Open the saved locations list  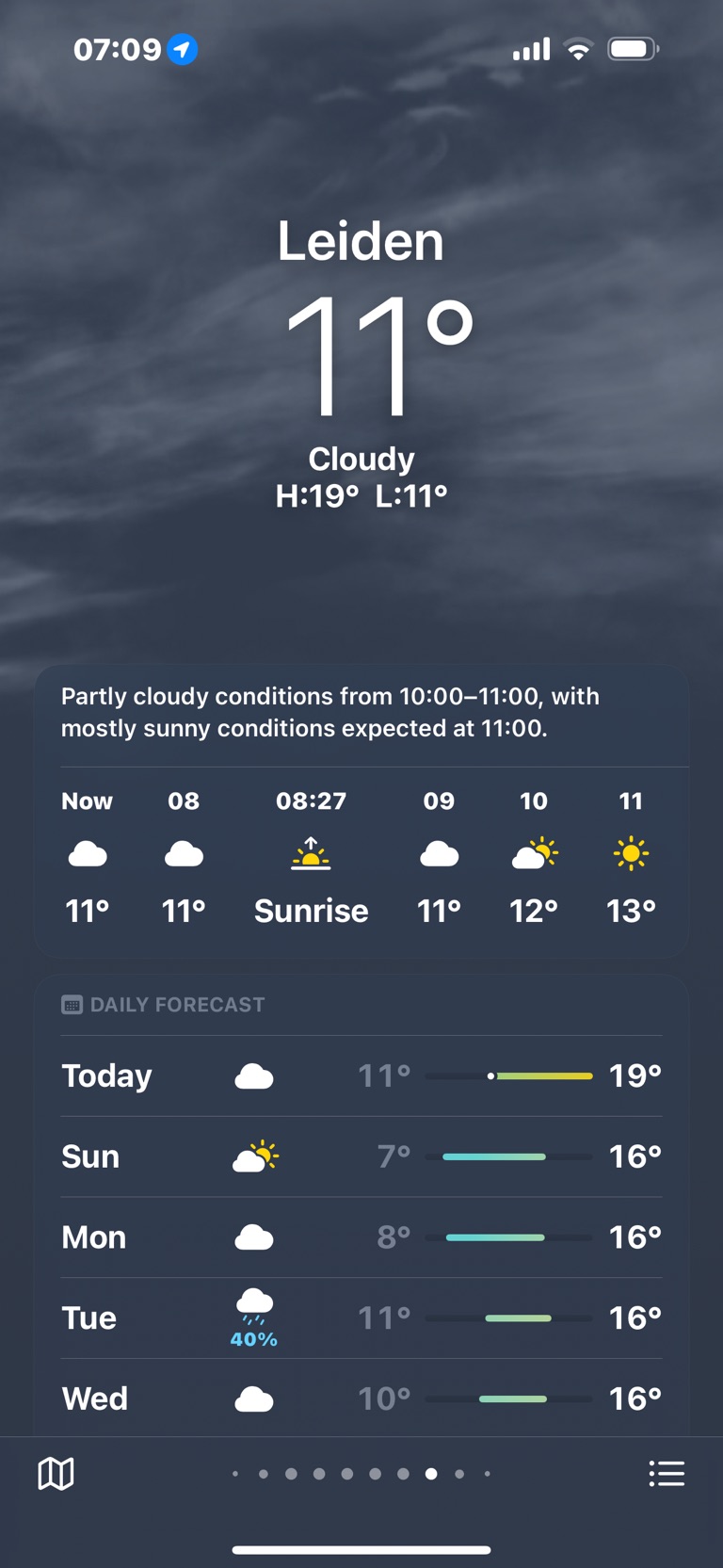tap(667, 1474)
